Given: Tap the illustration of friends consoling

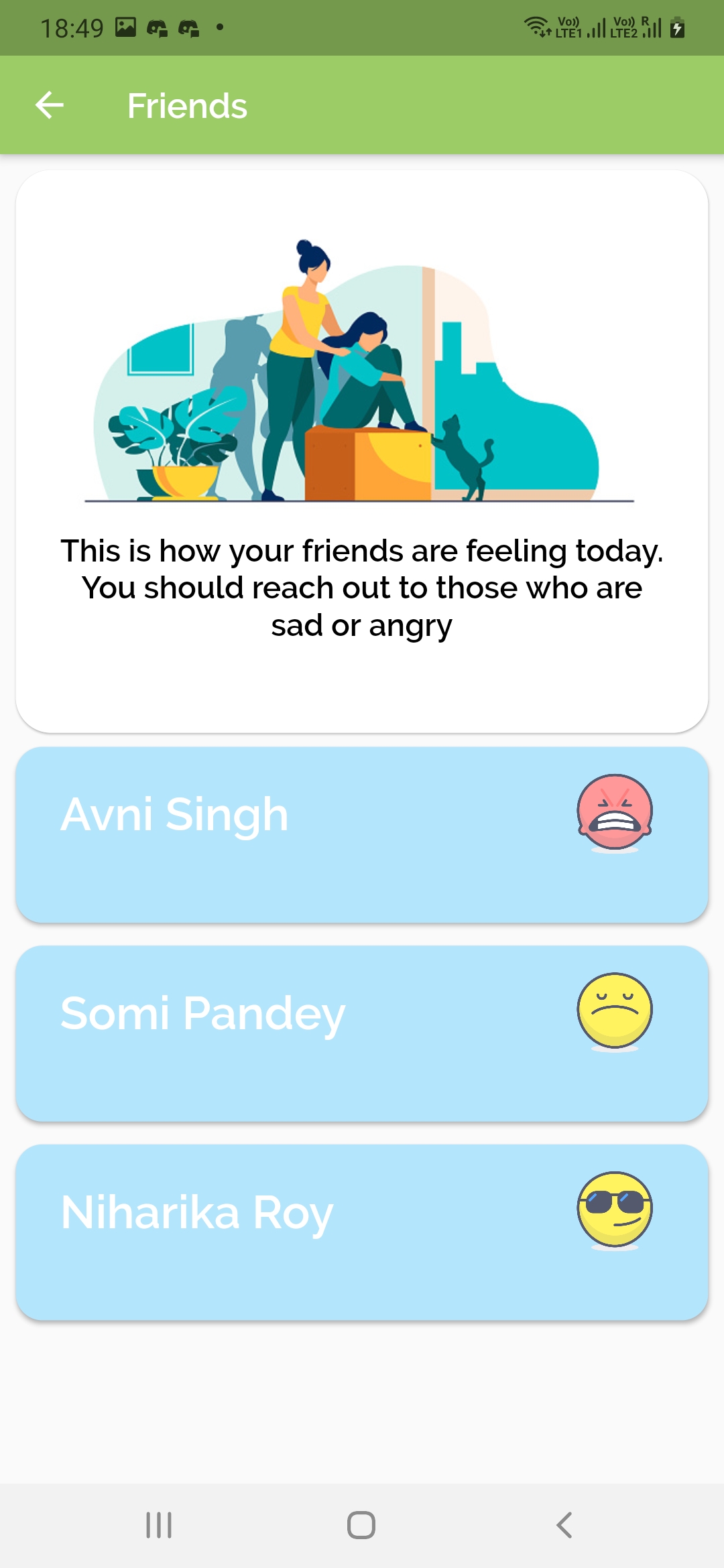Looking at the screenshot, I should pyautogui.click(x=362, y=372).
